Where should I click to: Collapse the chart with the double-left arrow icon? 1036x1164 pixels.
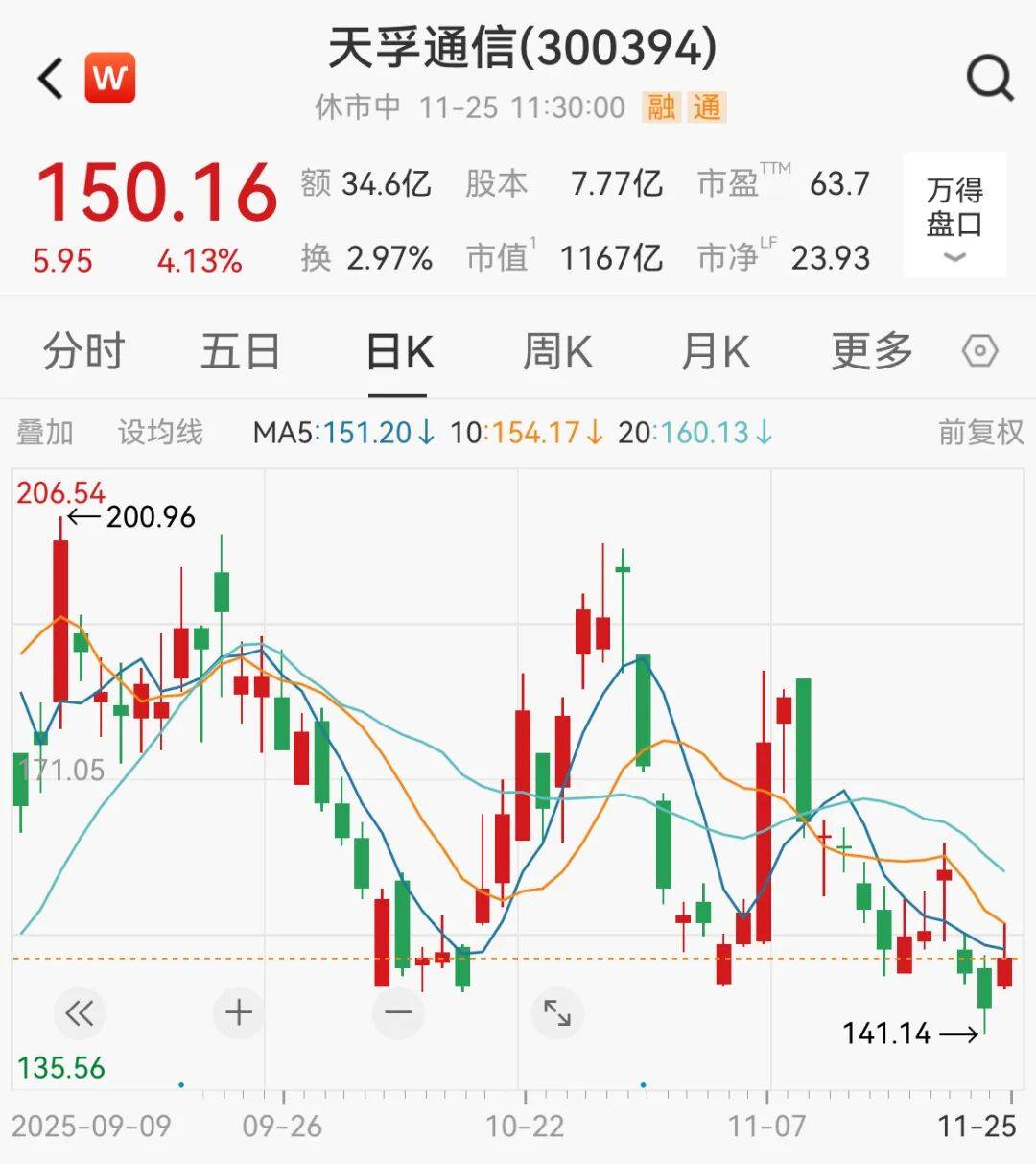click(x=78, y=1012)
